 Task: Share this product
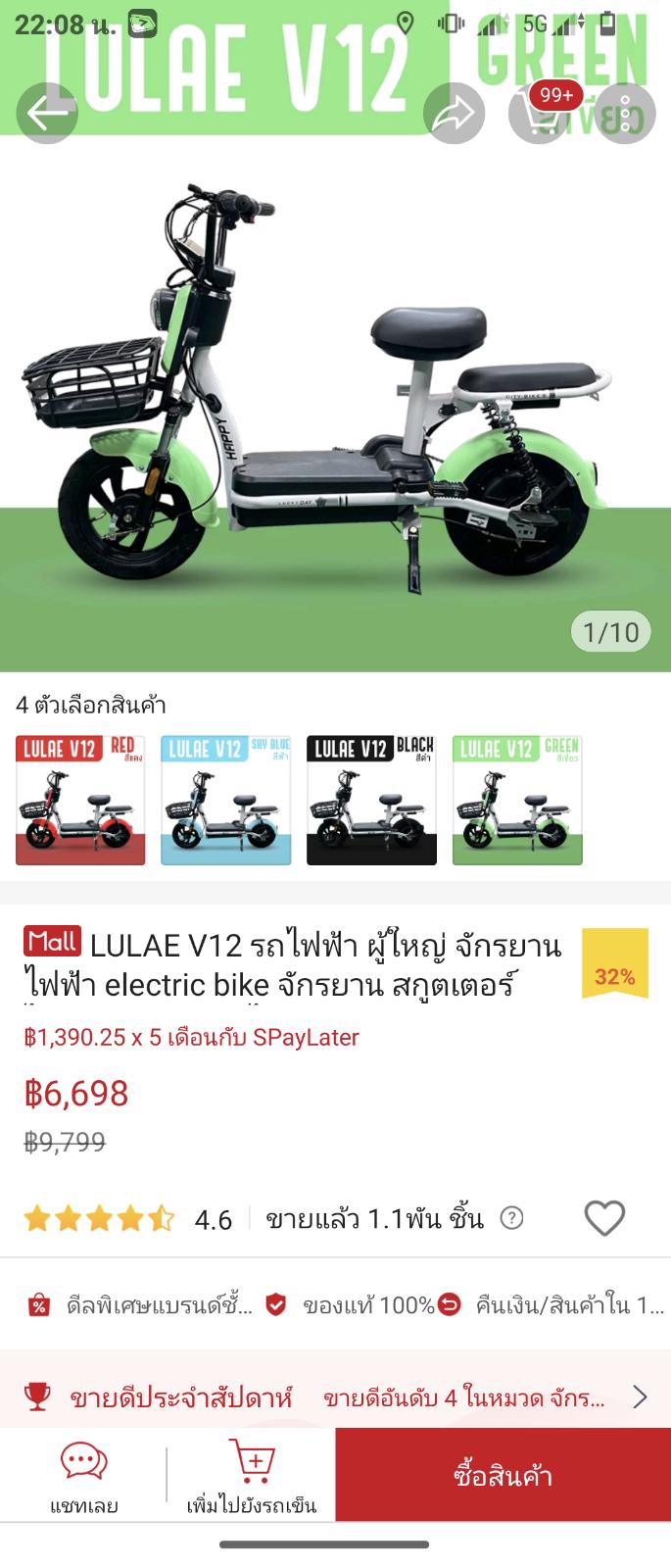[455, 114]
